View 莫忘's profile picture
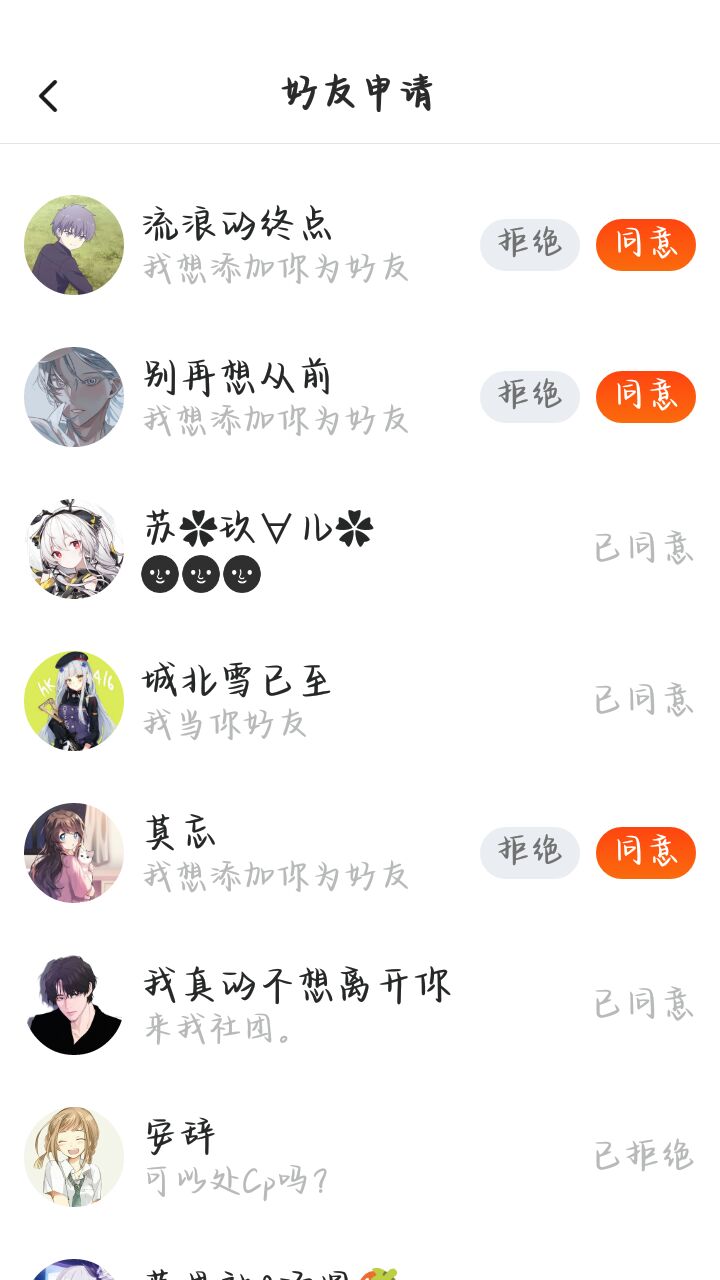The image size is (720, 1280). 74,853
